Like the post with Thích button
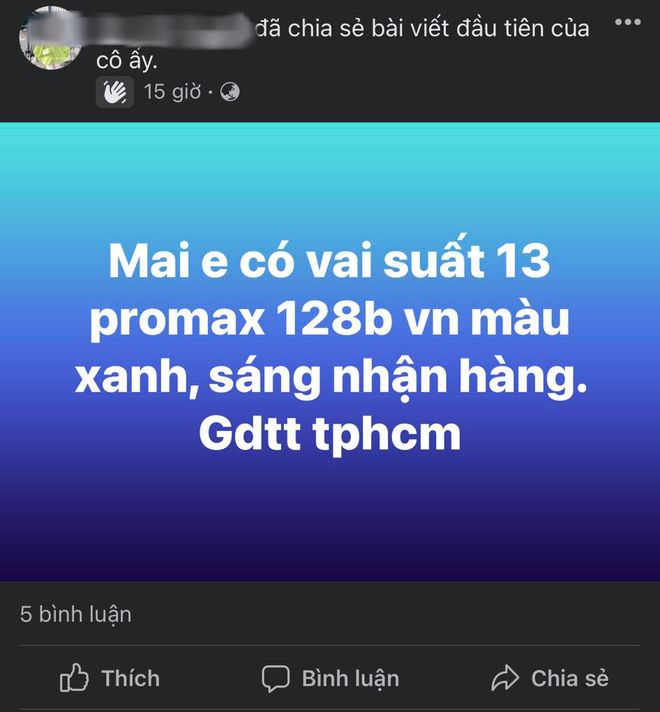This screenshot has height=712, width=660. tap(110, 678)
